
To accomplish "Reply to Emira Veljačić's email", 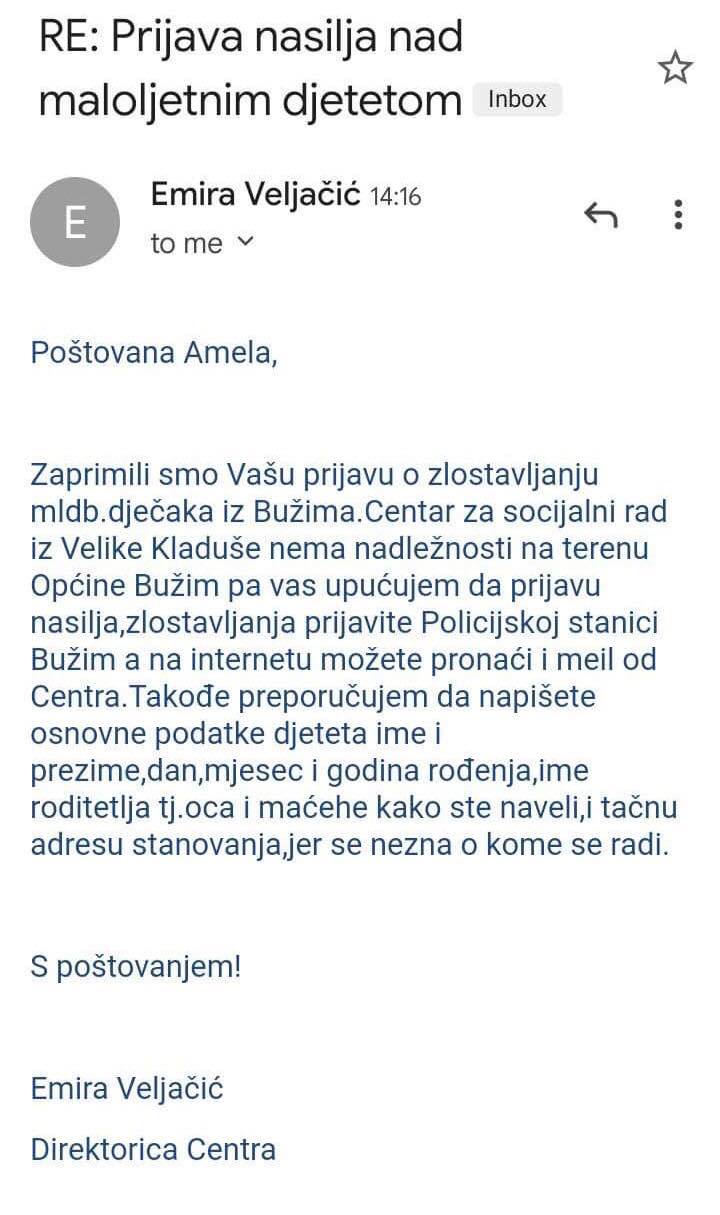I will [600, 214].
